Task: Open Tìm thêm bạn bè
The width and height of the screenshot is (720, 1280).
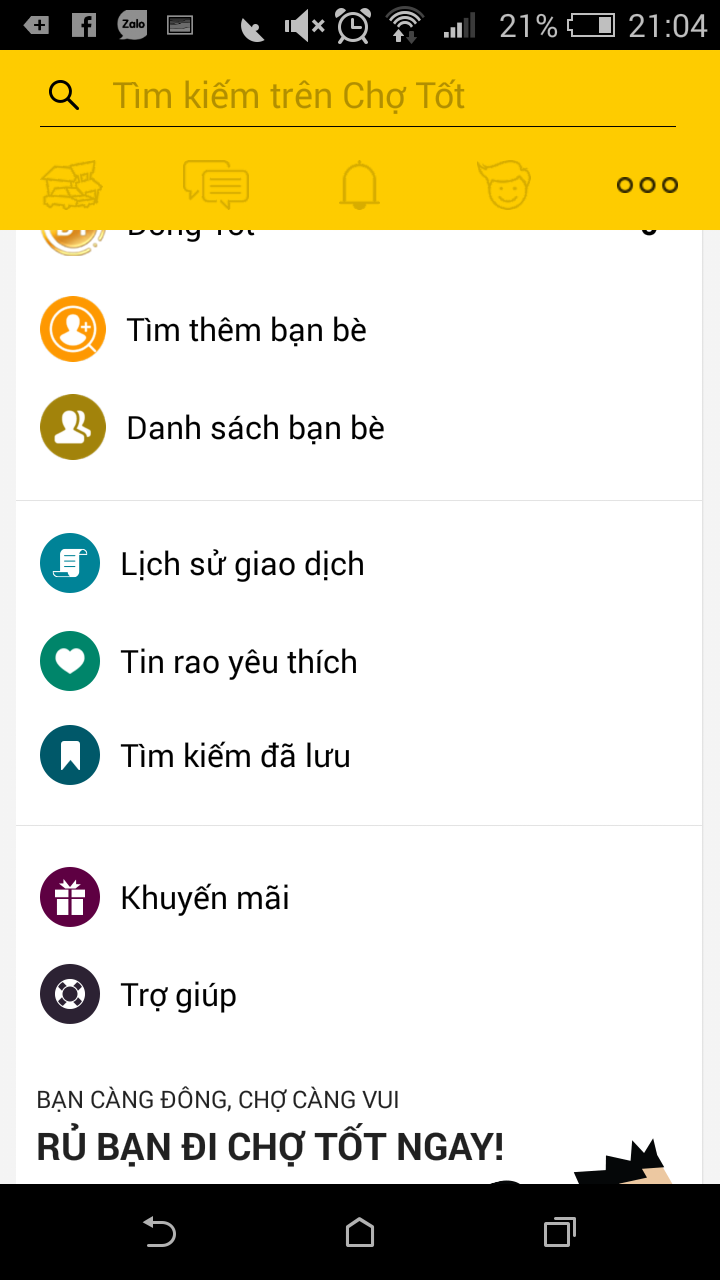Action: coord(246,330)
